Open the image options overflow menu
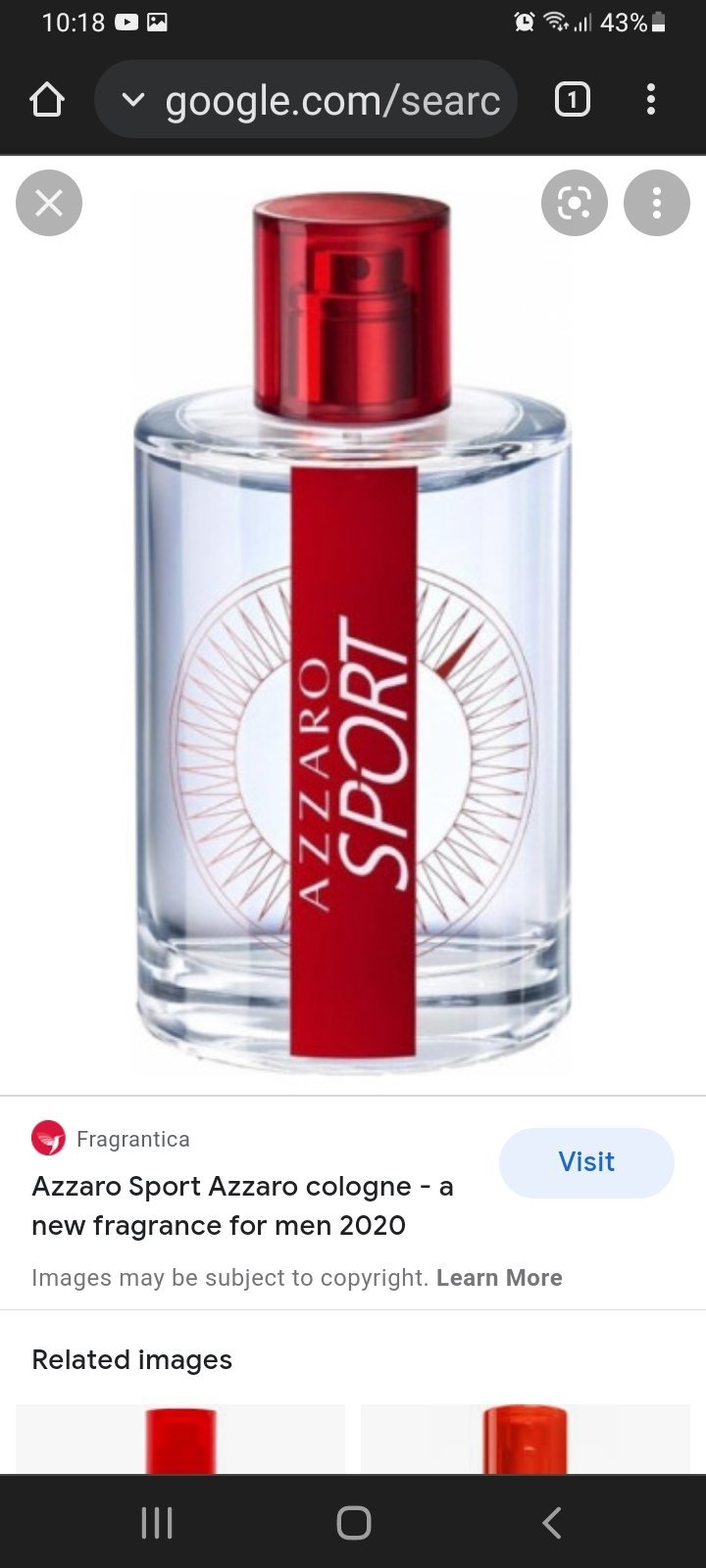 656,203
